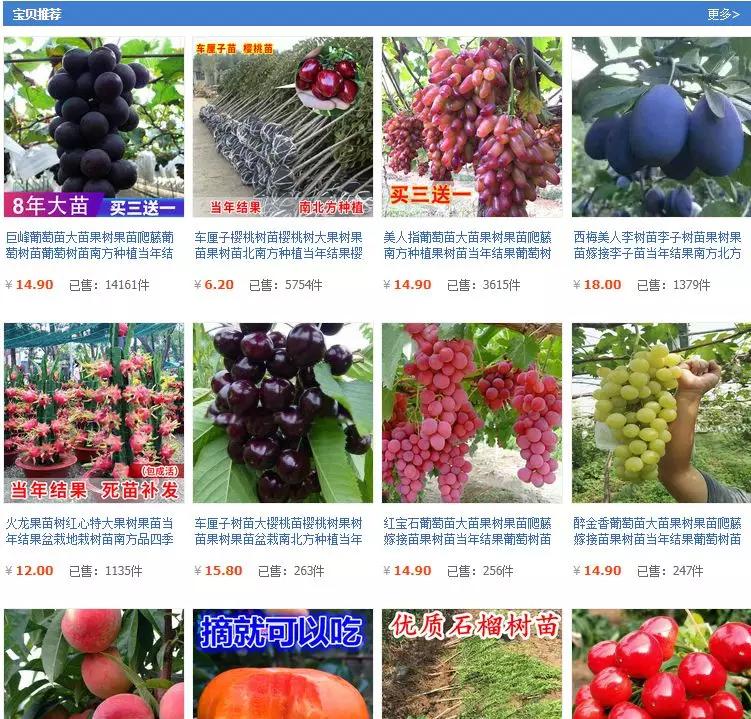Open the 西梅美人李树苗 plum product

(x=661, y=127)
